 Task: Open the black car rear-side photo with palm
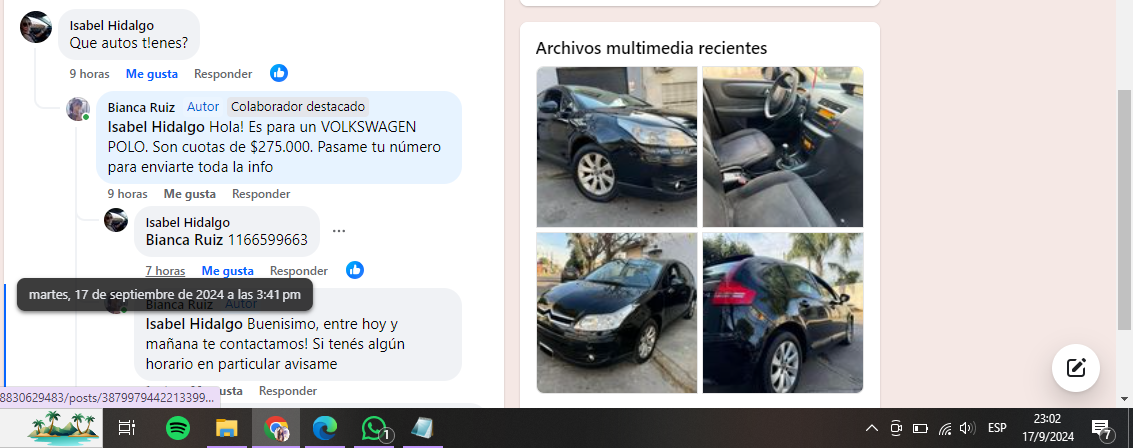click(782, 313)
